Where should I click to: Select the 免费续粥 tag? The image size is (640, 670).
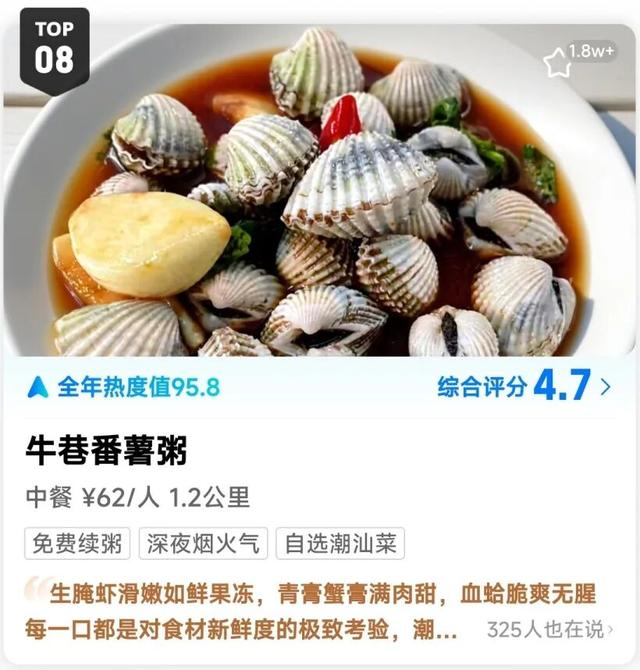[77, 544]
